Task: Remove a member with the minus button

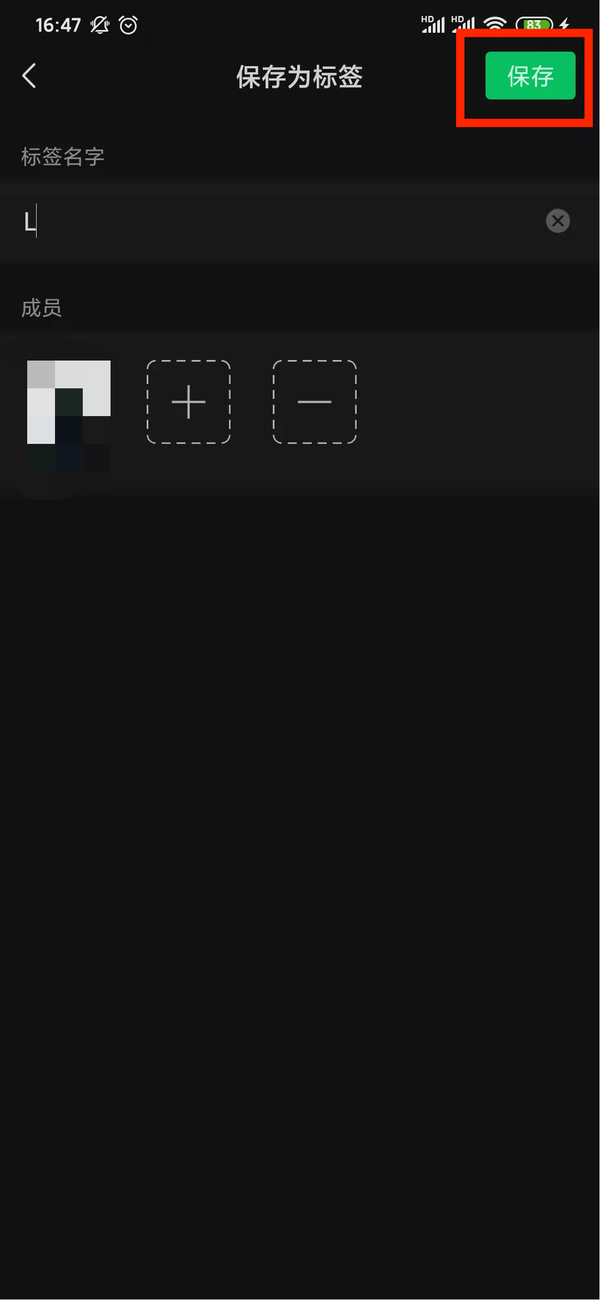Action: pyautogui.click(x=314, y=402)
